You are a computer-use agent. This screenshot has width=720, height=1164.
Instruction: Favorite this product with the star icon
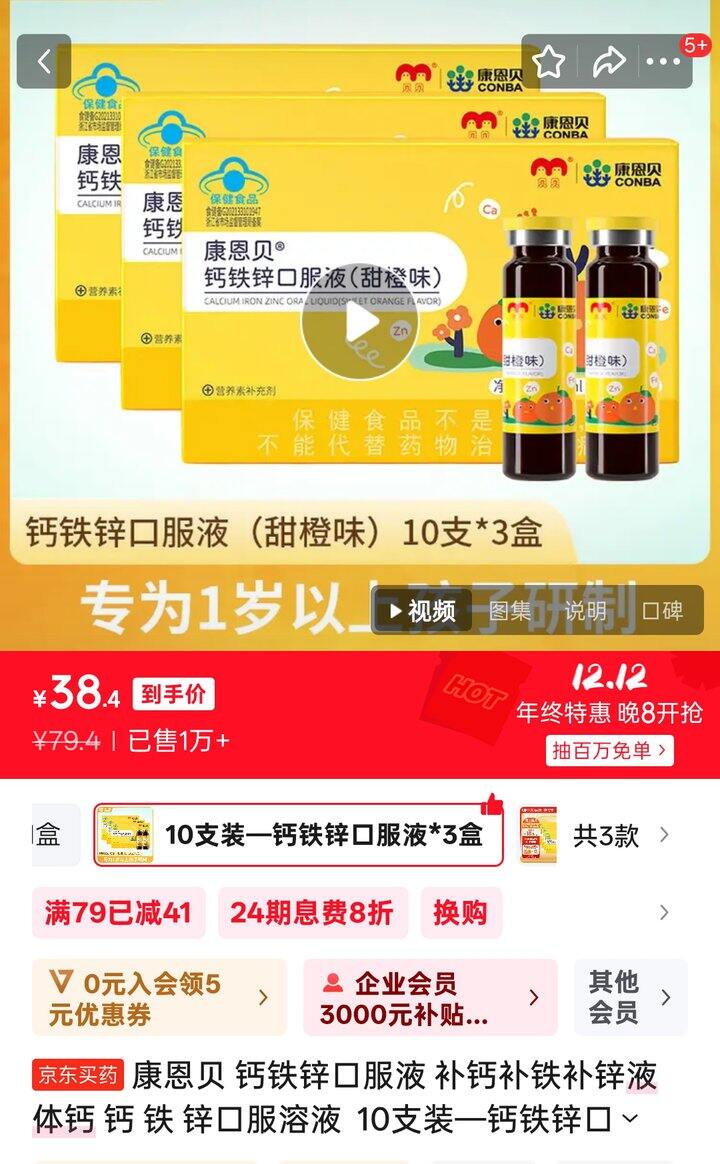point(549,62)
